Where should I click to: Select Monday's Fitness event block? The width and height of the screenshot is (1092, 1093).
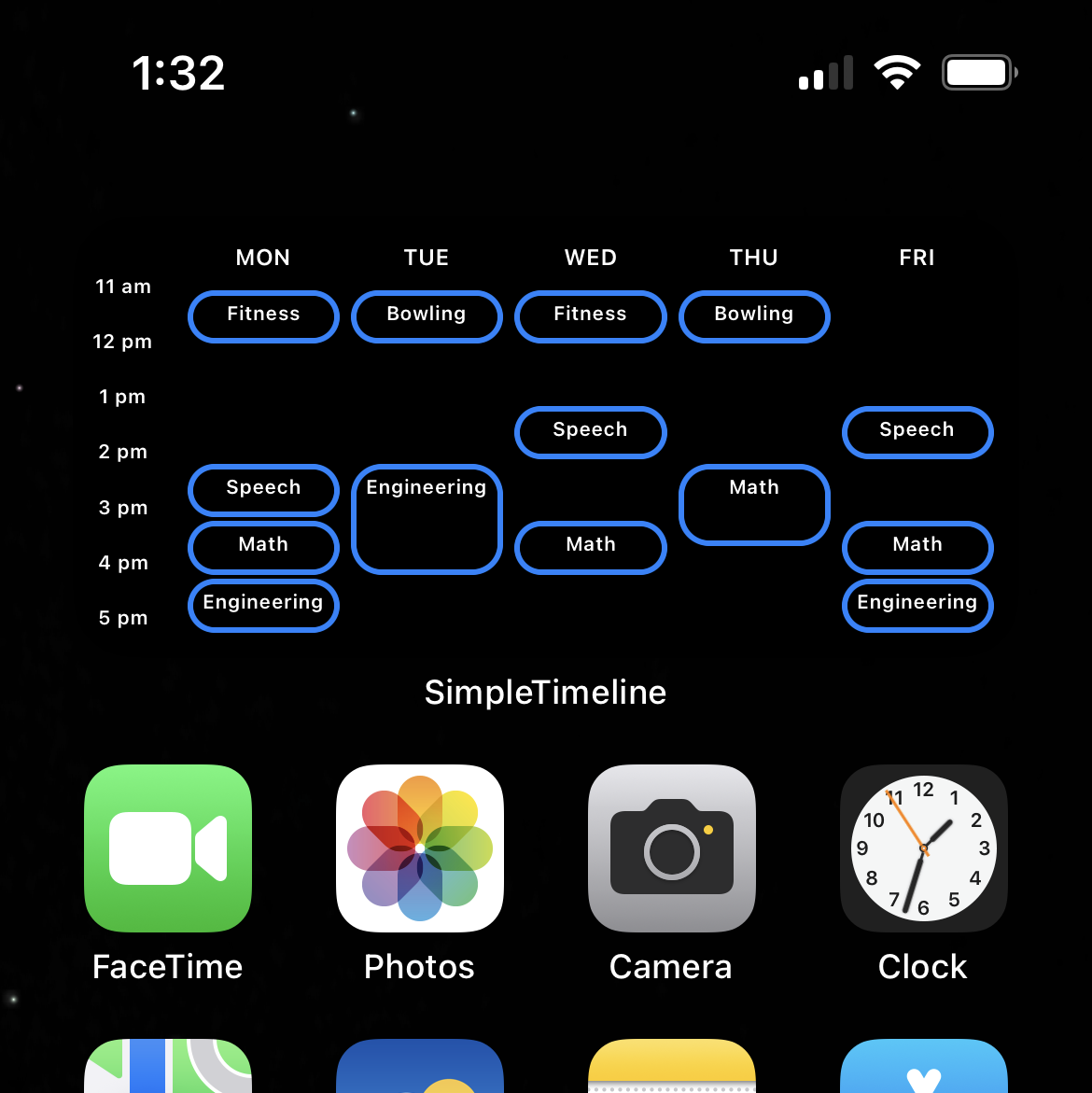(x=263, y=316)
